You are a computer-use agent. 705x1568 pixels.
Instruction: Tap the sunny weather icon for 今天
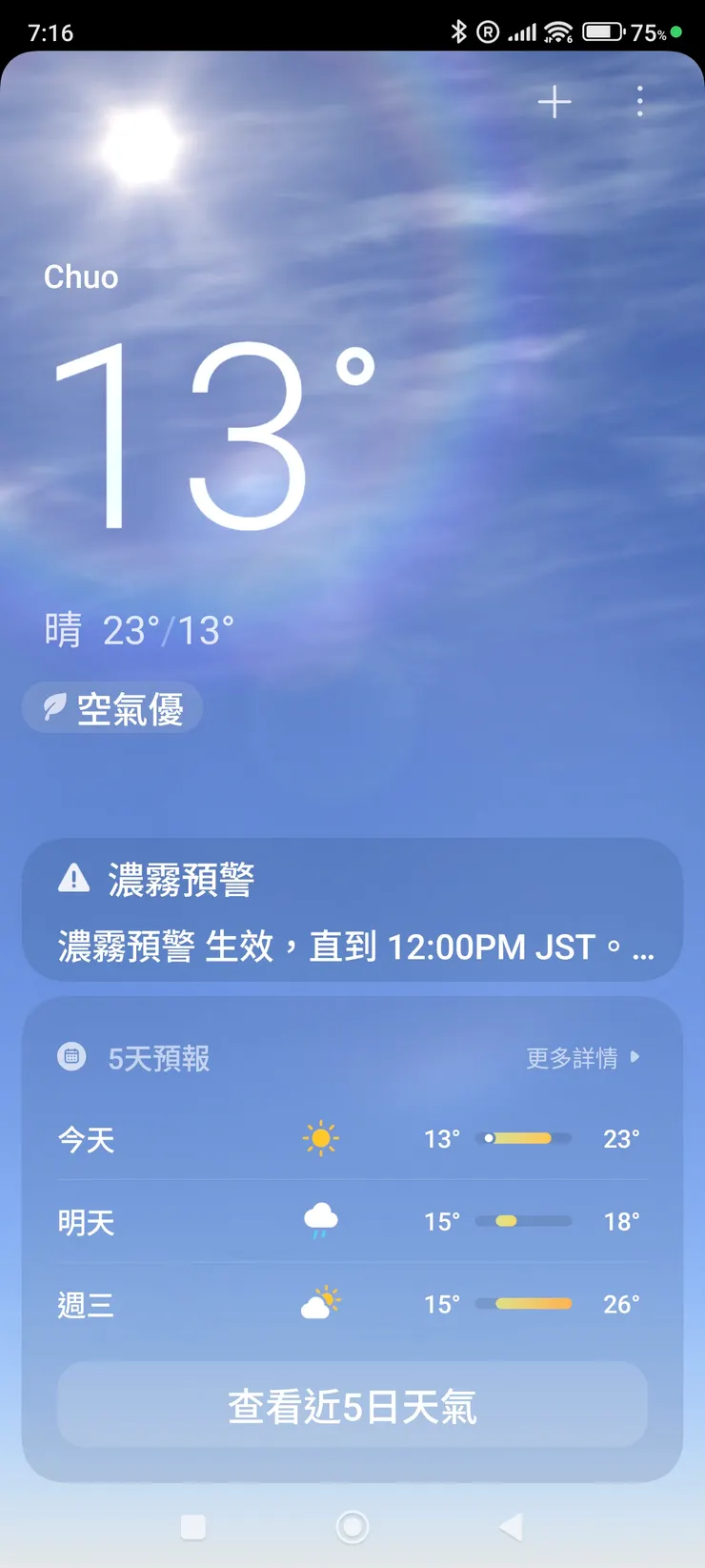[x=319, y=1138]
